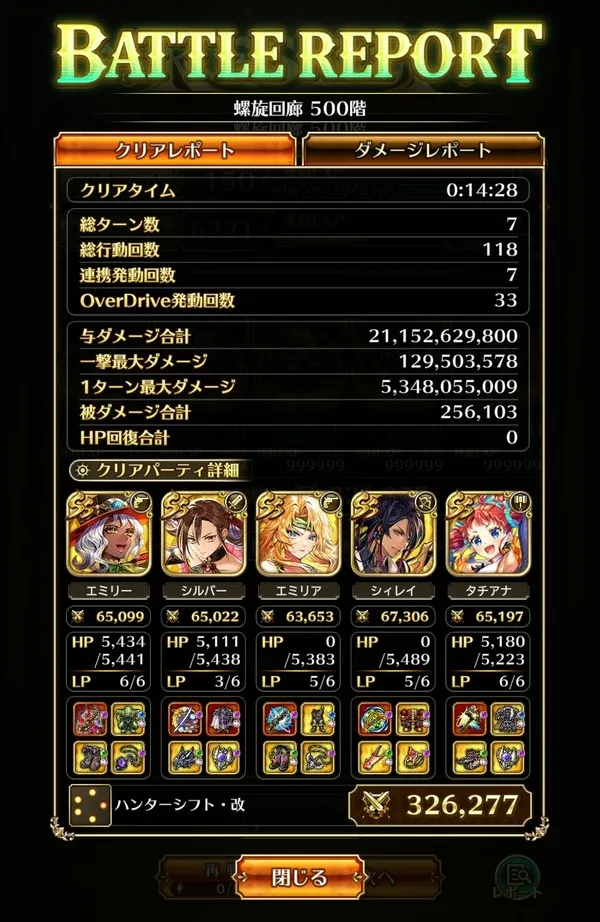Select the クリアレポート tab
Viewport: 600px width, 922px height.
pos(176,150)
